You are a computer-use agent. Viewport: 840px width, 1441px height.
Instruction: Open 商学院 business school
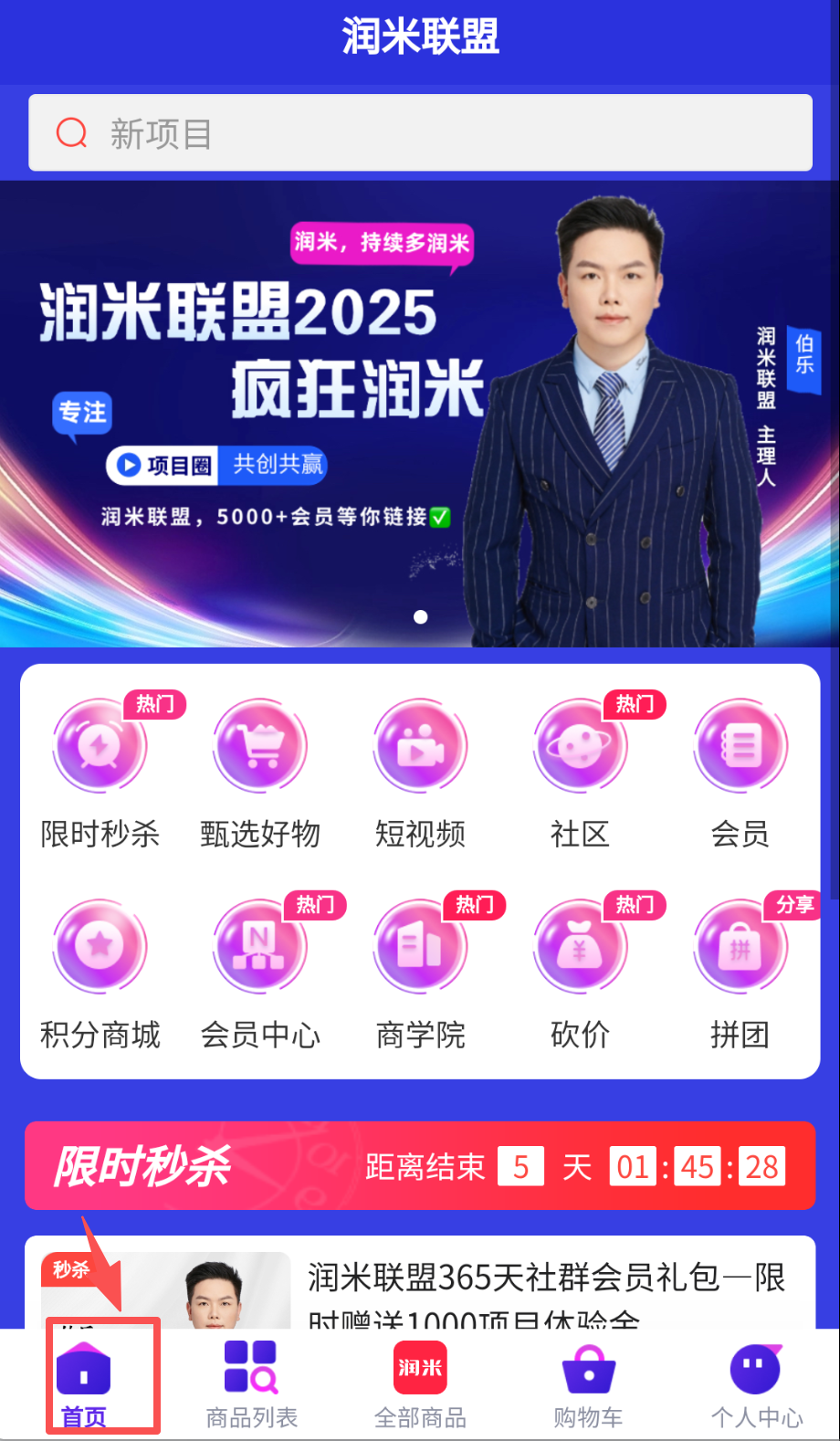tap(420, 973)
